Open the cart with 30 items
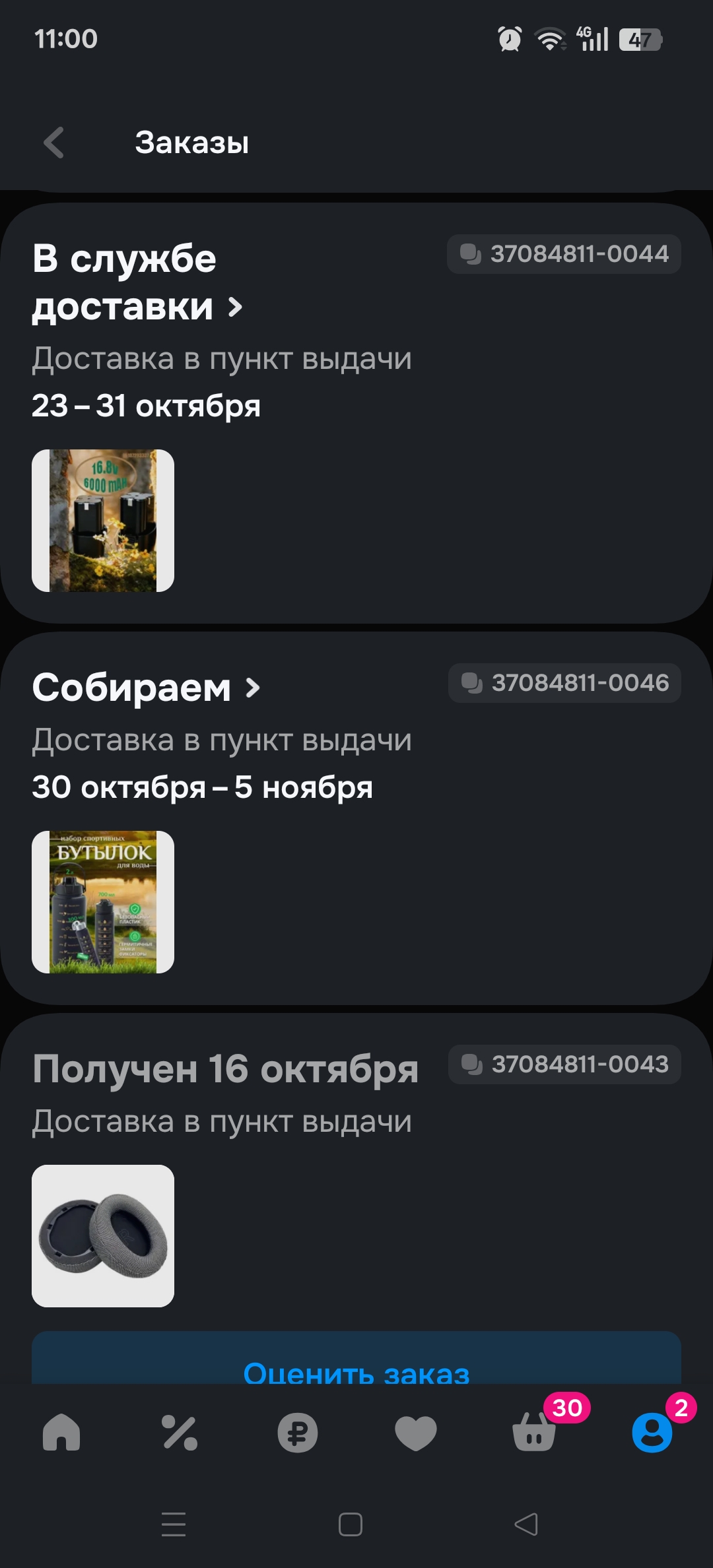713x1568 pixels. click(x=534, y=1431)
